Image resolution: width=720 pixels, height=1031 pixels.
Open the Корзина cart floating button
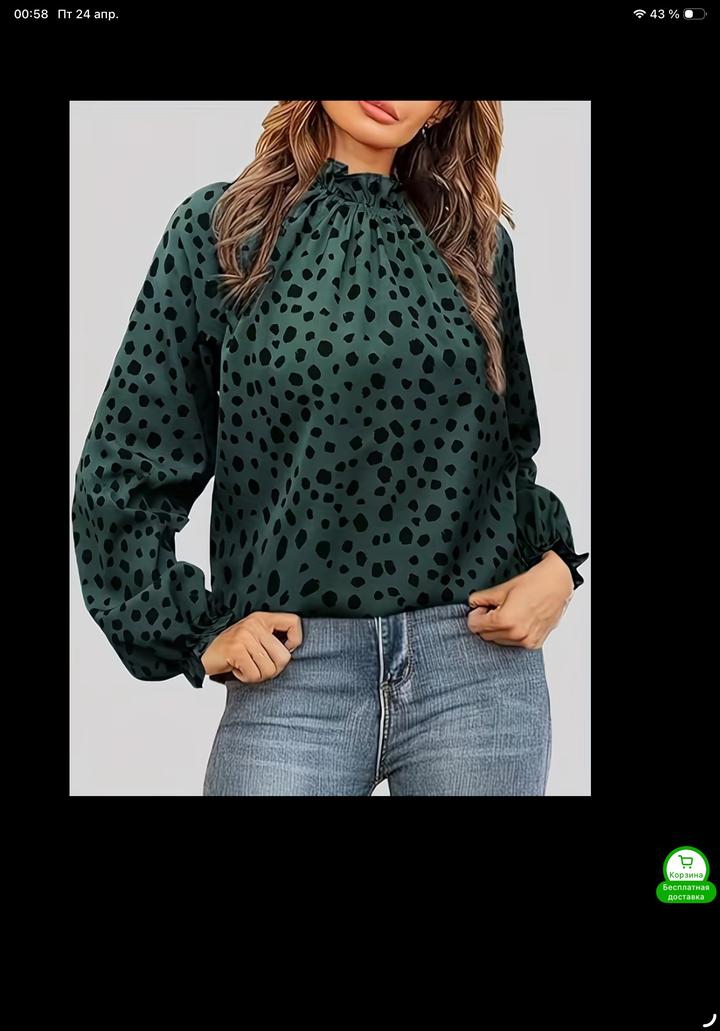pos(686,867)
